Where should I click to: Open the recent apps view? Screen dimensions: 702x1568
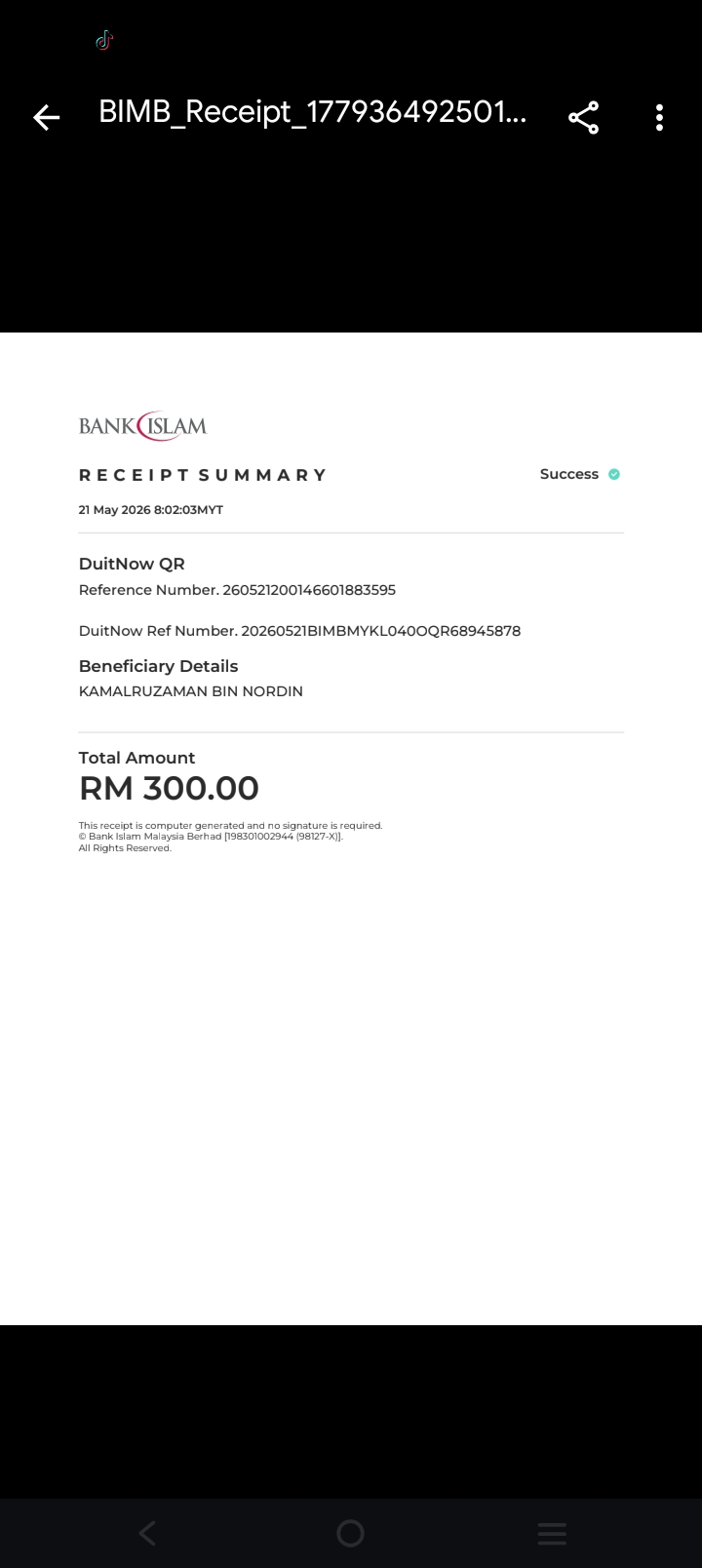(552, 1533)
